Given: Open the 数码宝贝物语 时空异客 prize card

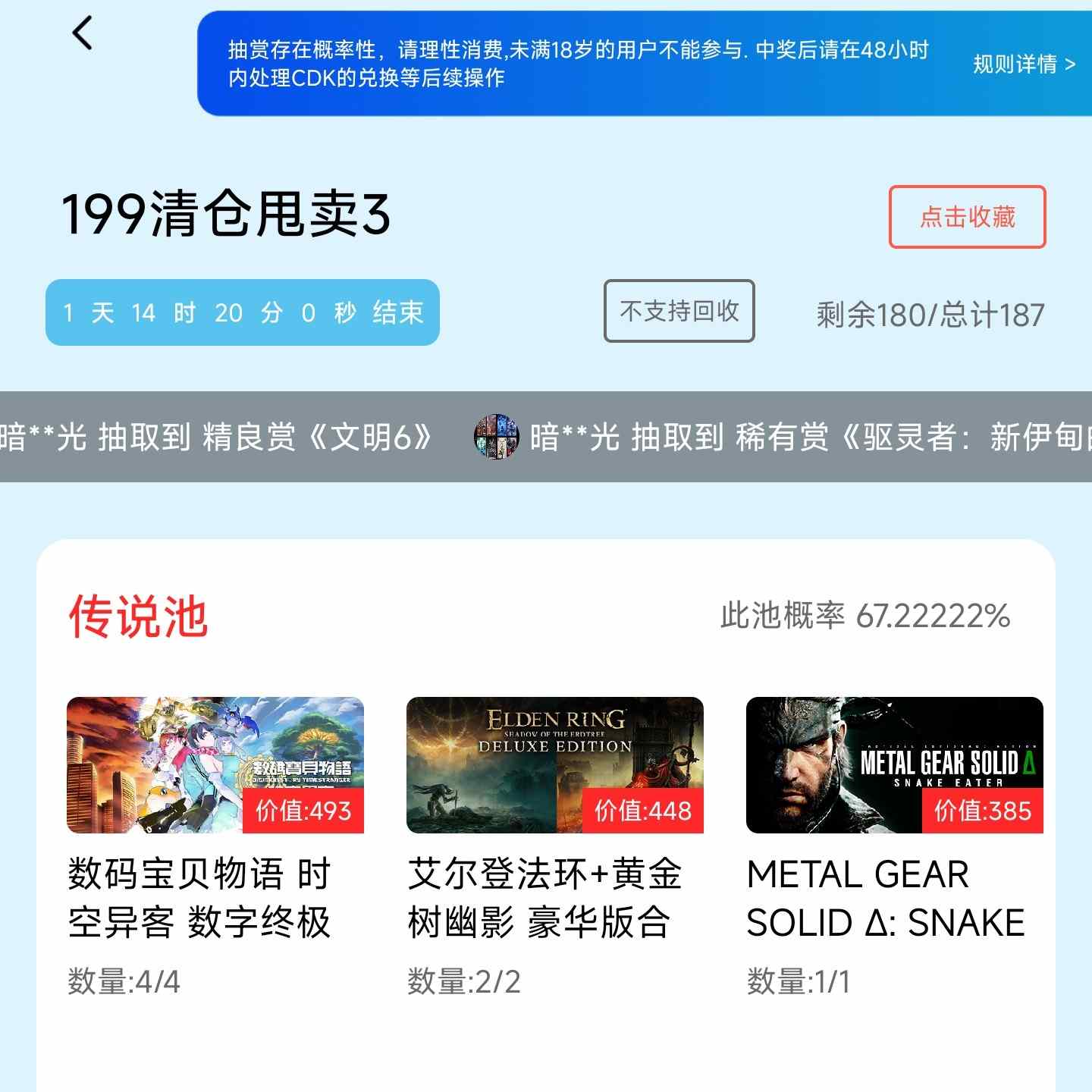Looking at the screenshot, I should (215, 764).
